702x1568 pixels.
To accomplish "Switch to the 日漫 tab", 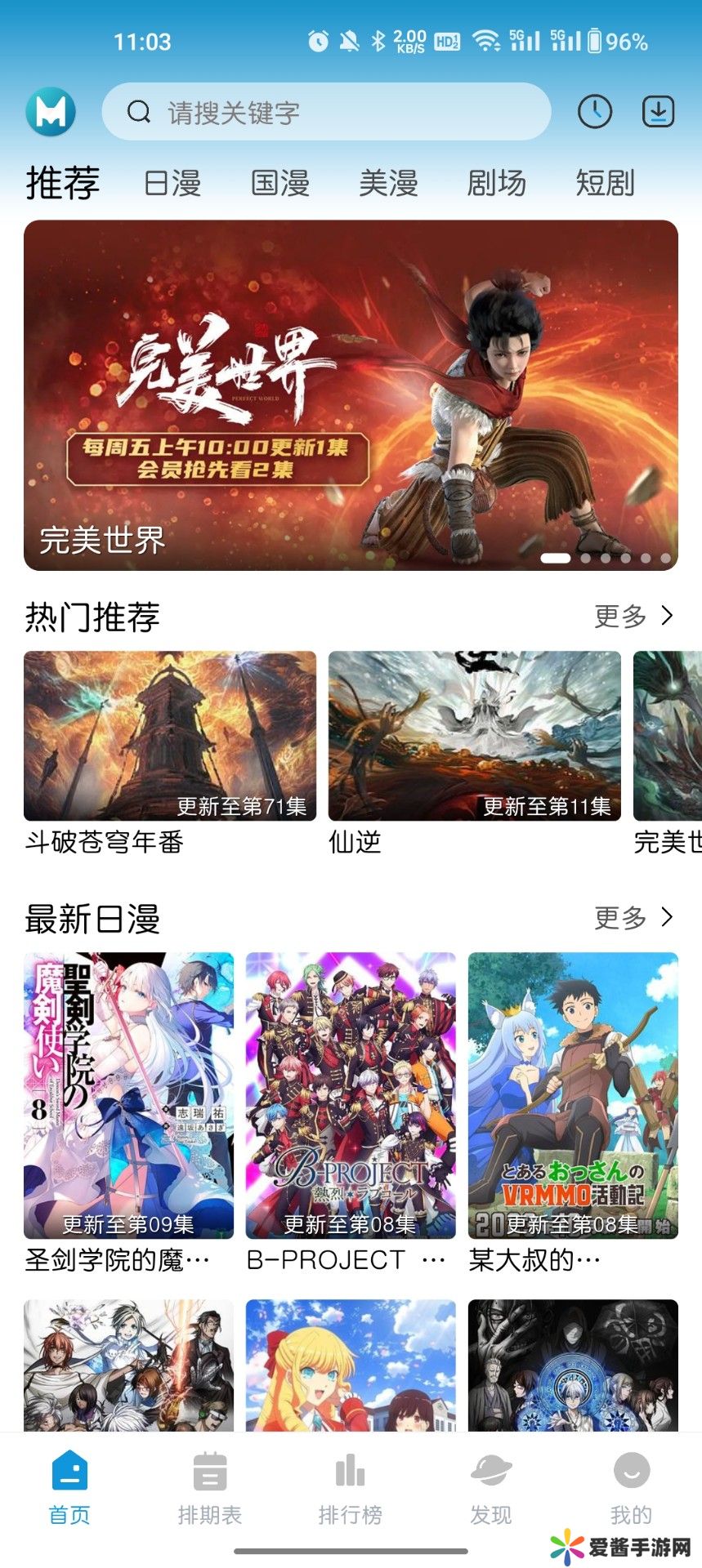I will coord(172,183).
